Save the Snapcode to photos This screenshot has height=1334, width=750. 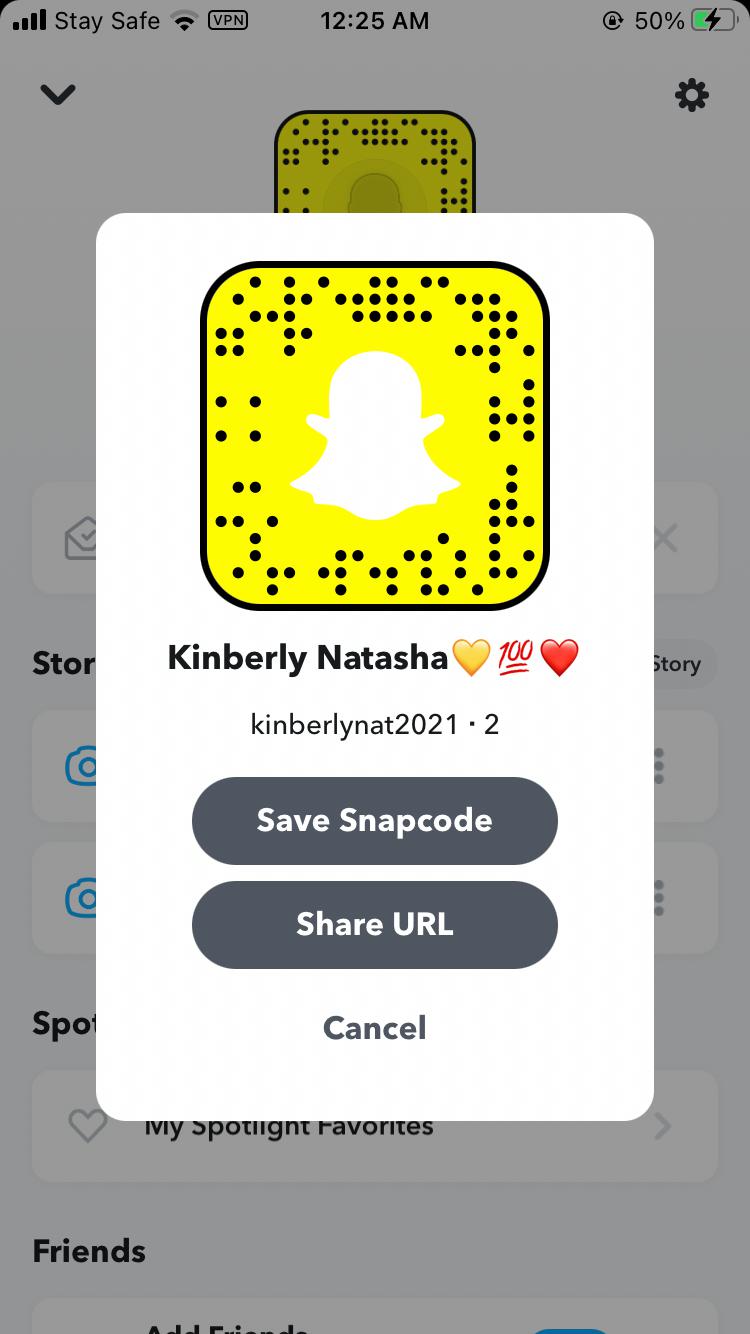point(374,820)
